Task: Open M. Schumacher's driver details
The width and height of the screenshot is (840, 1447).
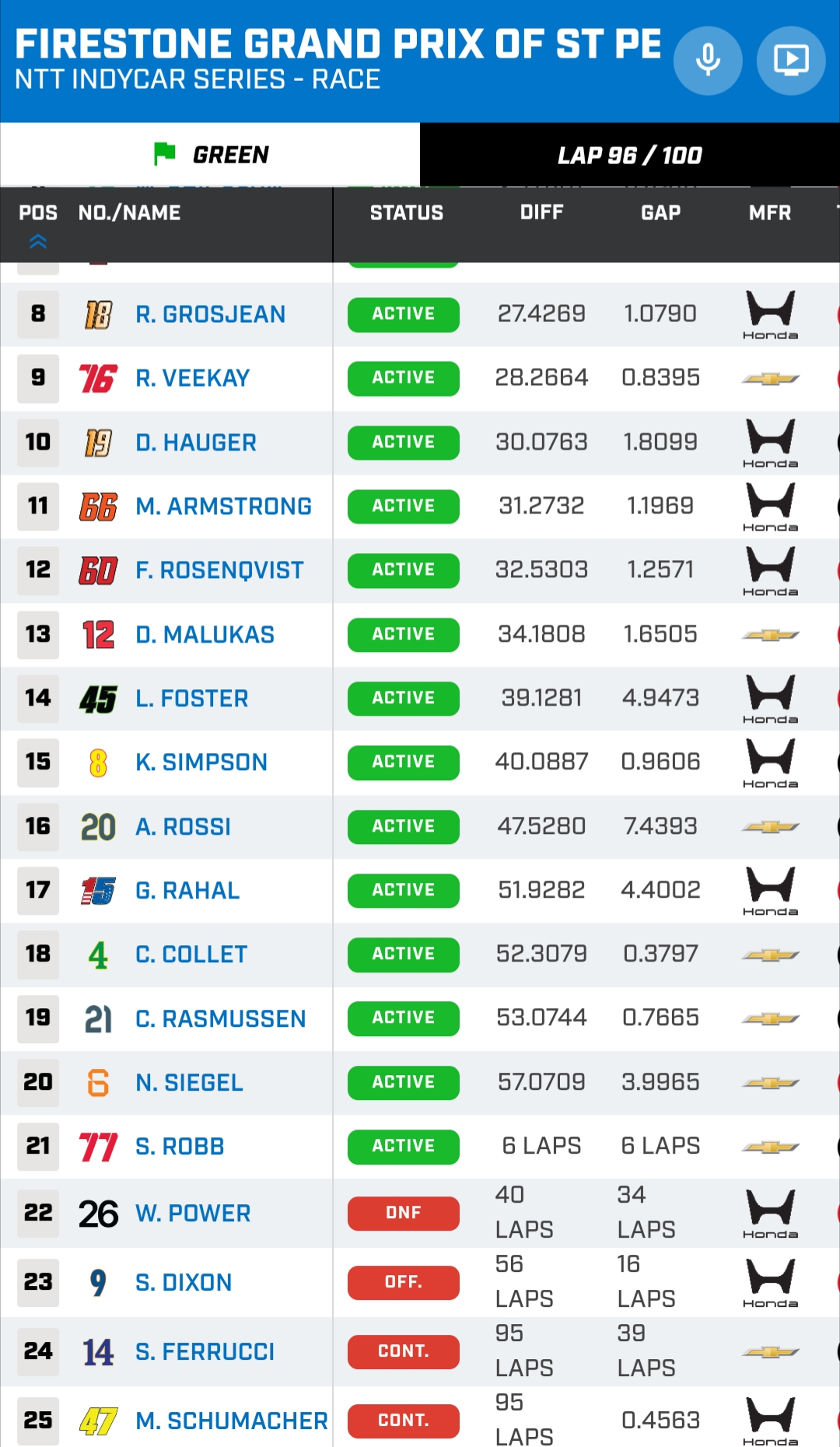Action: (x=231, y=1421)
